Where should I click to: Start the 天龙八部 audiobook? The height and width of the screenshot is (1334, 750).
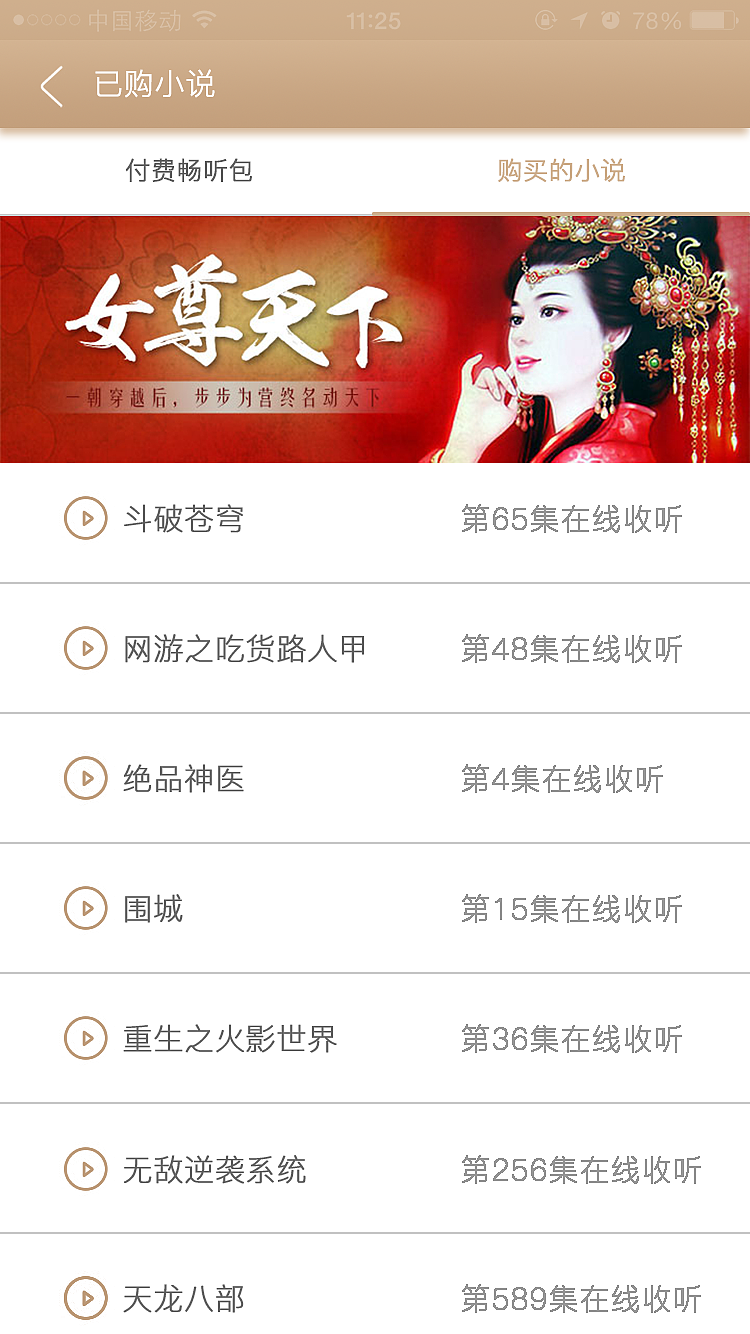tap(86, 1298)
